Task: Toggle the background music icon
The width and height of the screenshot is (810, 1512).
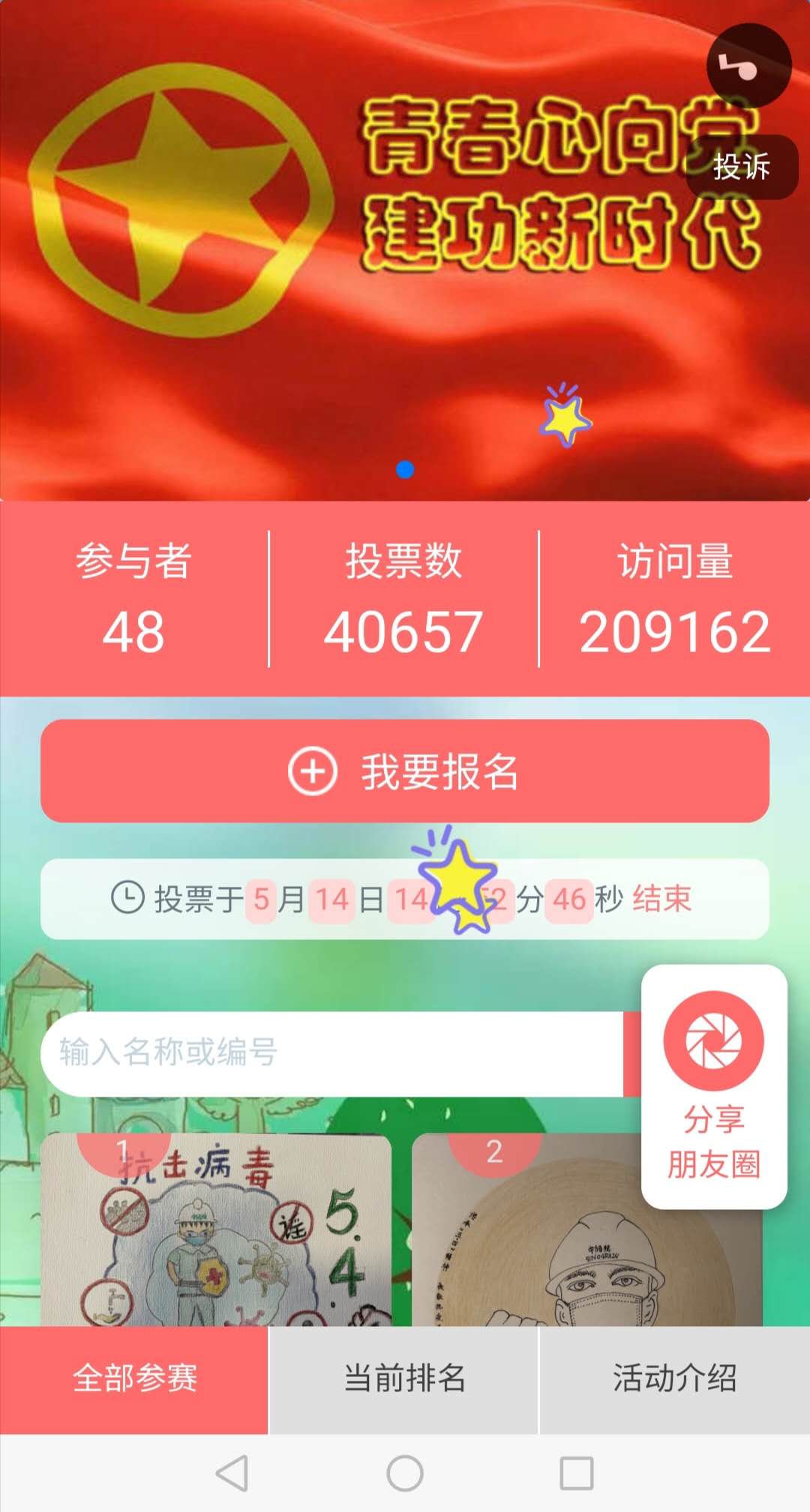Action: pyautogui.click(x=748, y=66)
